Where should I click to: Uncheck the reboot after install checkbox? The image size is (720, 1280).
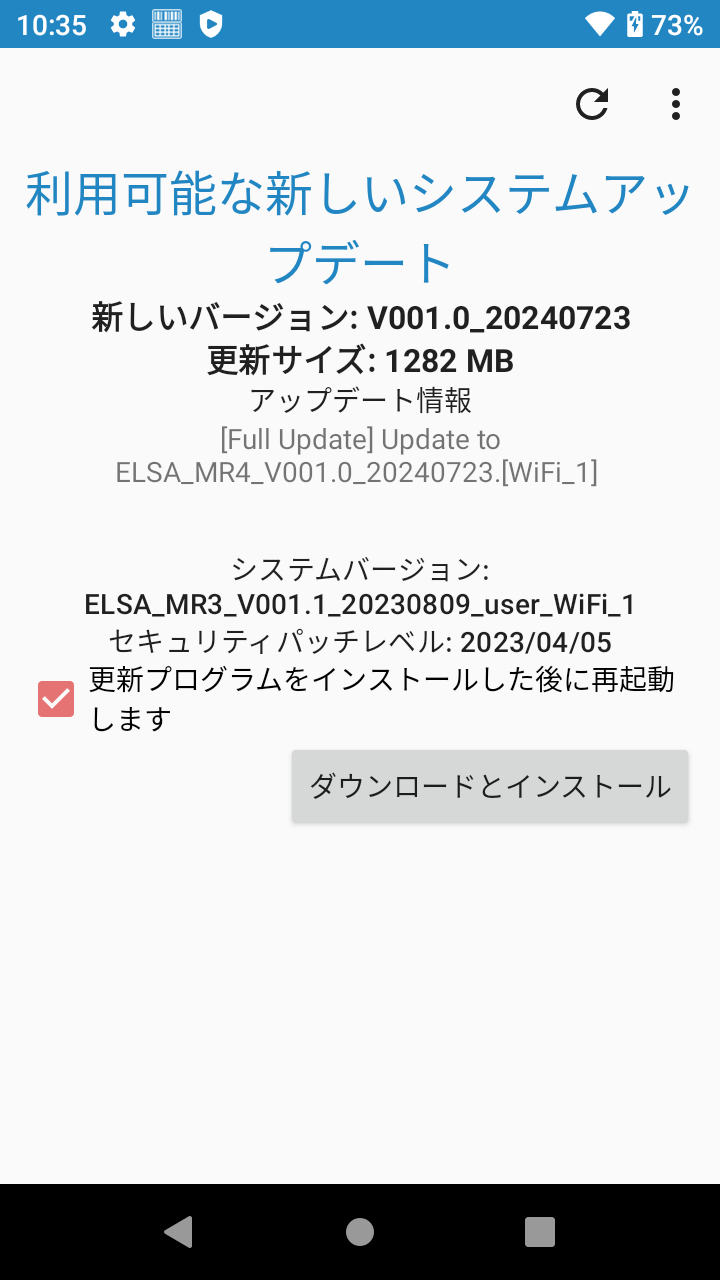56,699
